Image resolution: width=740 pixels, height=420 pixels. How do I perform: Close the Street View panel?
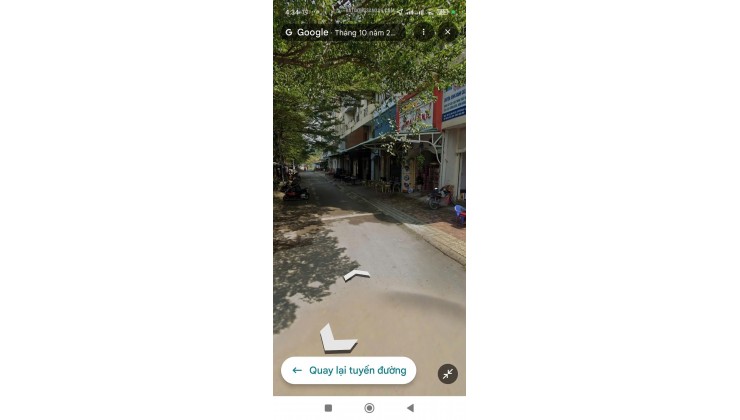pyautogui.click(x=447, y=32)
